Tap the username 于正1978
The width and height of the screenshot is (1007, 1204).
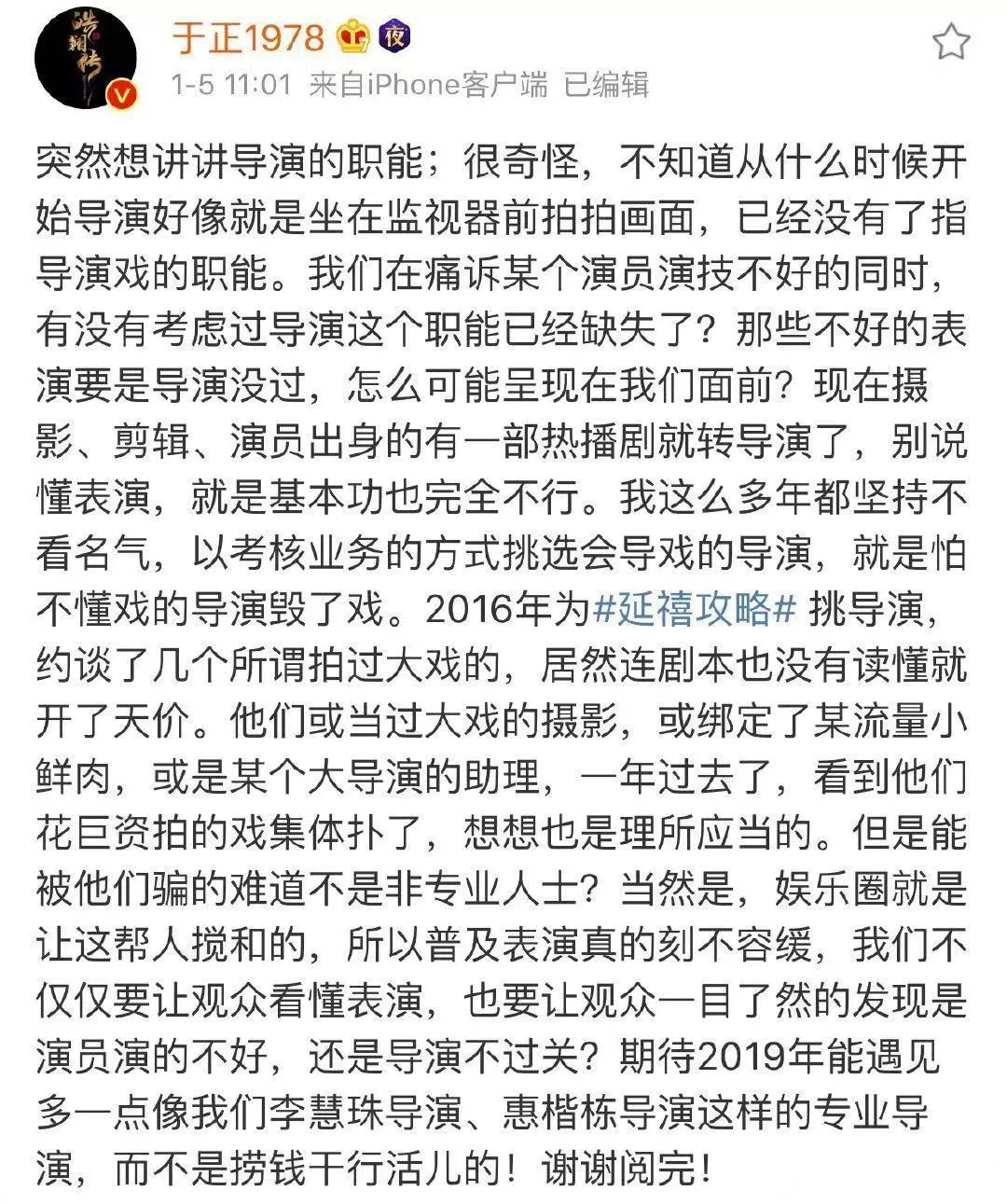[x=248, y=38]
